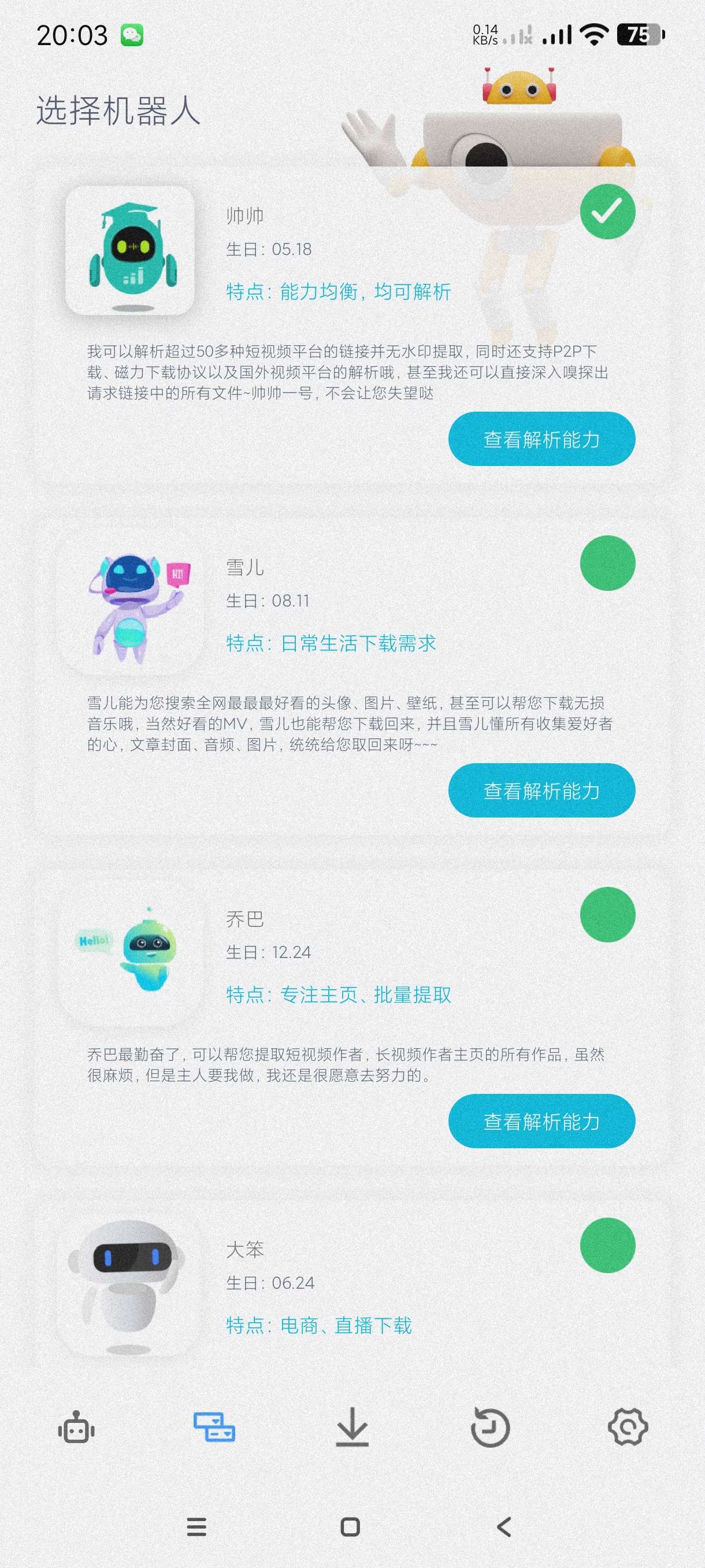Open 查看解析能力 for 雪儿

point(541,790)
